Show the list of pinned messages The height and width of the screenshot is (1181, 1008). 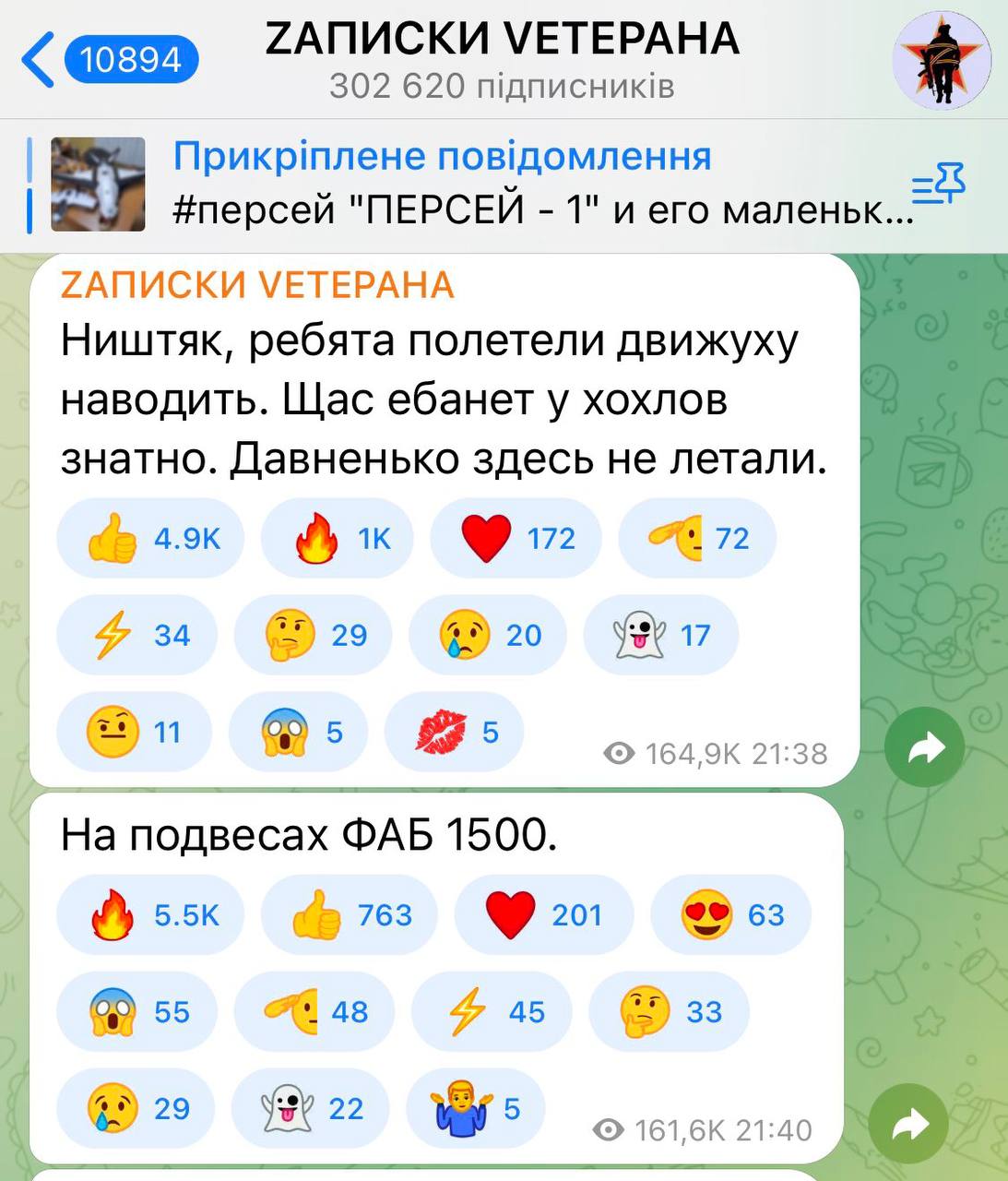[x=937, y=185]
